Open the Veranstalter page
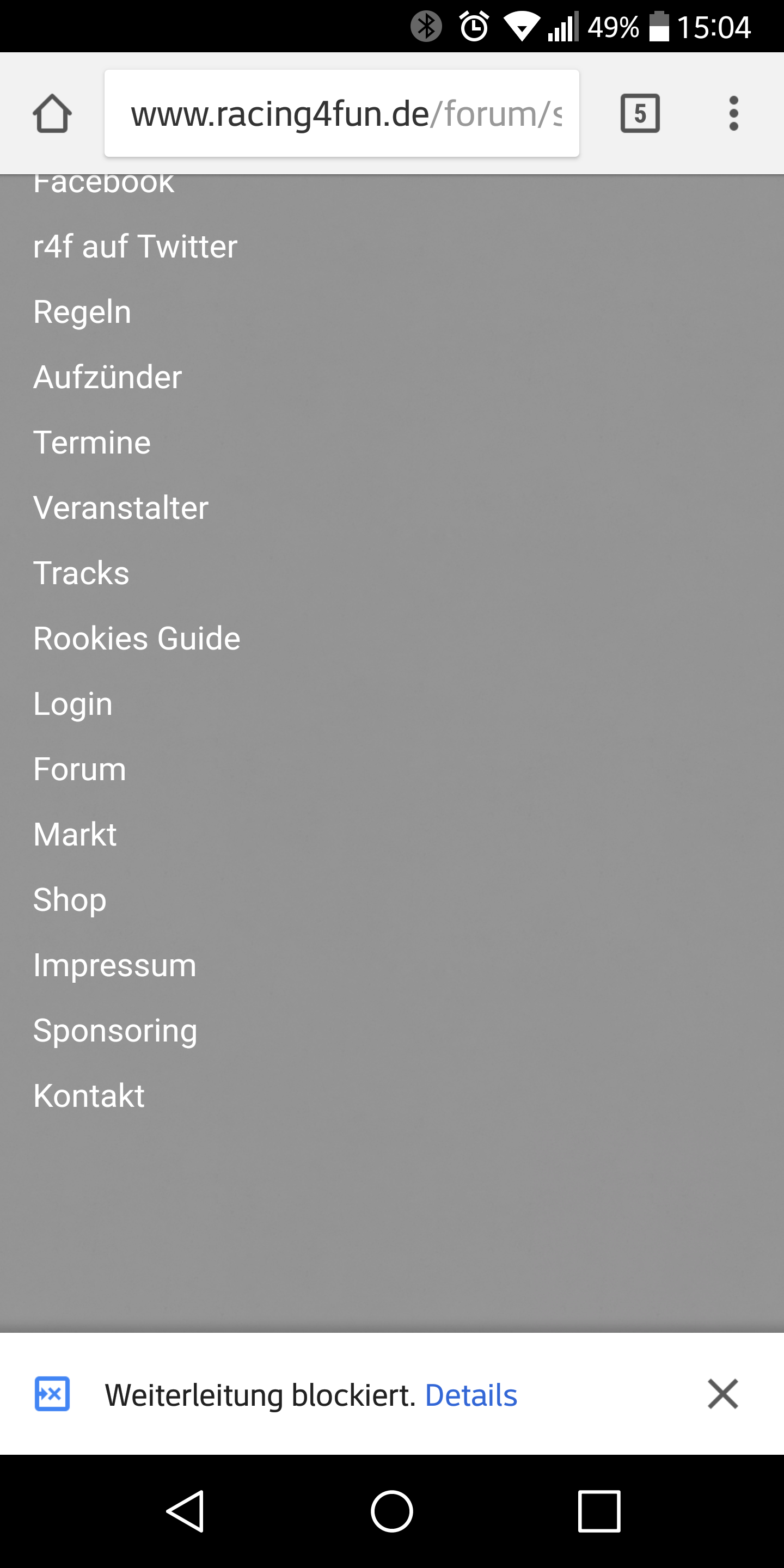Screen dimensions: 784x1568 pos(120,507)
